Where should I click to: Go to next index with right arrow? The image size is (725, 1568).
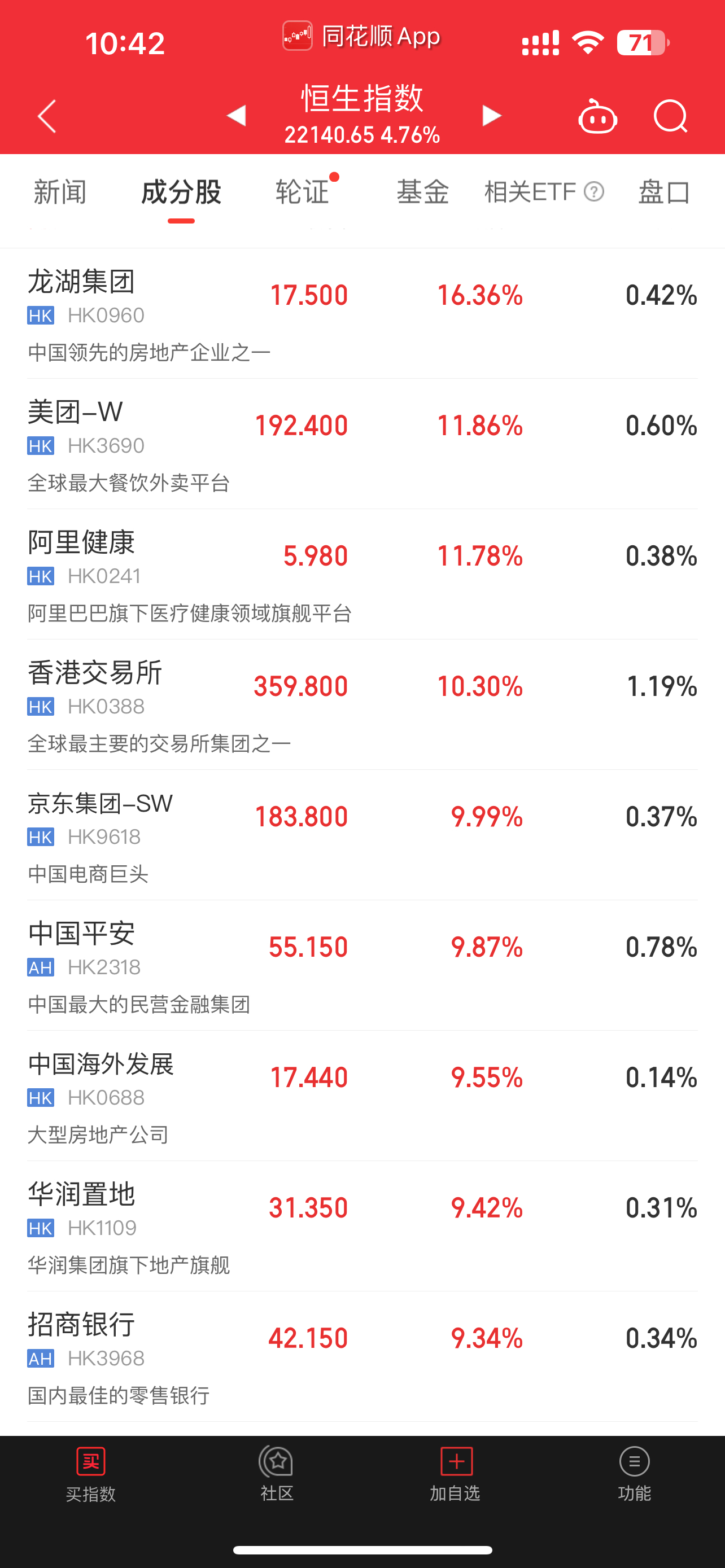(x=491, y=115)
